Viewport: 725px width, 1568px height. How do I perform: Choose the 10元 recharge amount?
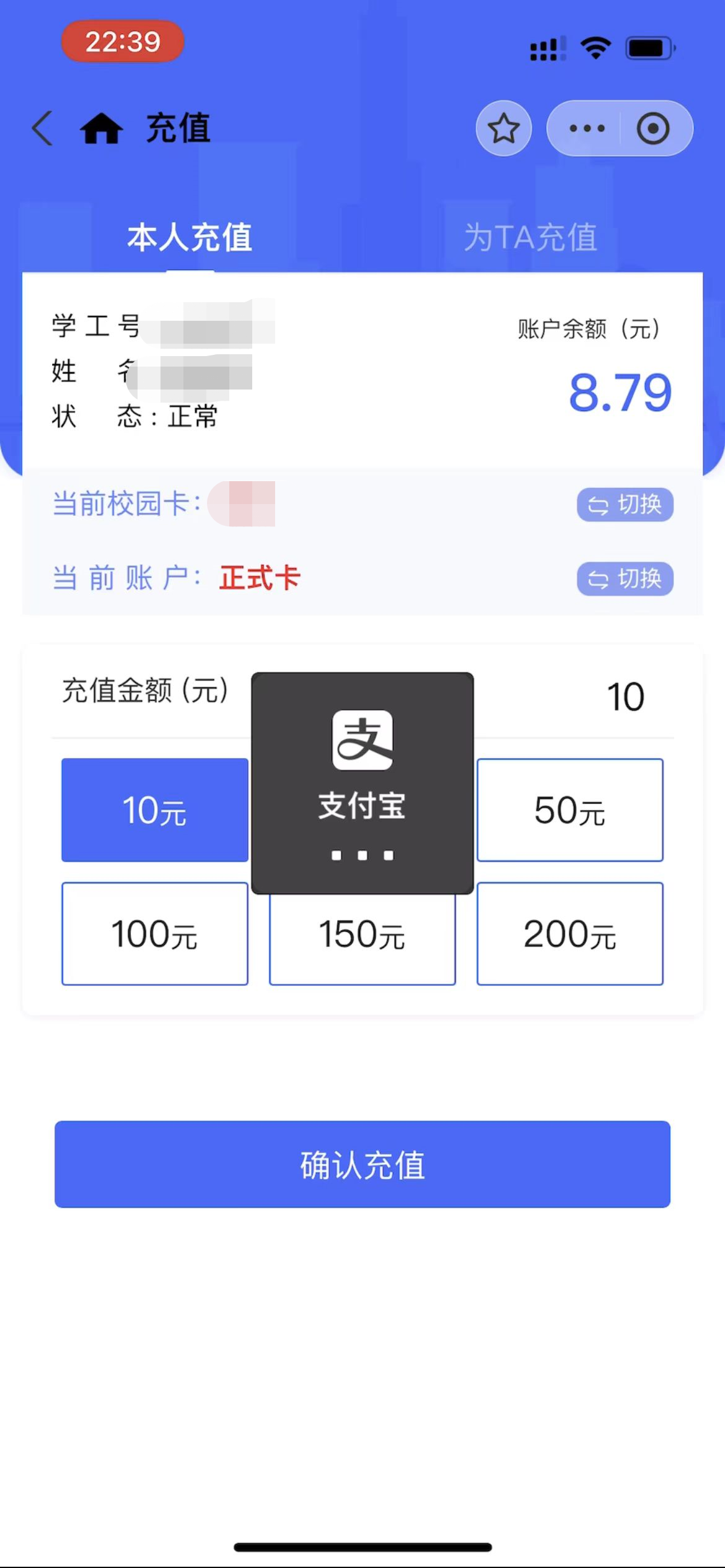click(x=155, y=810)
